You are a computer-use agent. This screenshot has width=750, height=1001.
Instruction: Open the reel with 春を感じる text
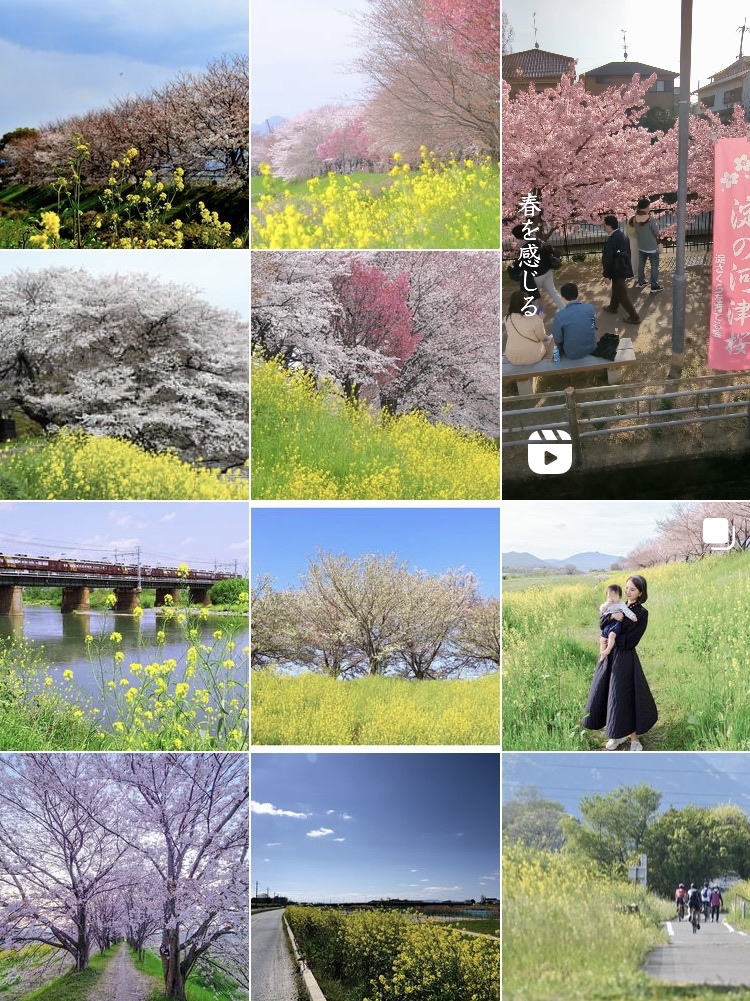[626, 250]
